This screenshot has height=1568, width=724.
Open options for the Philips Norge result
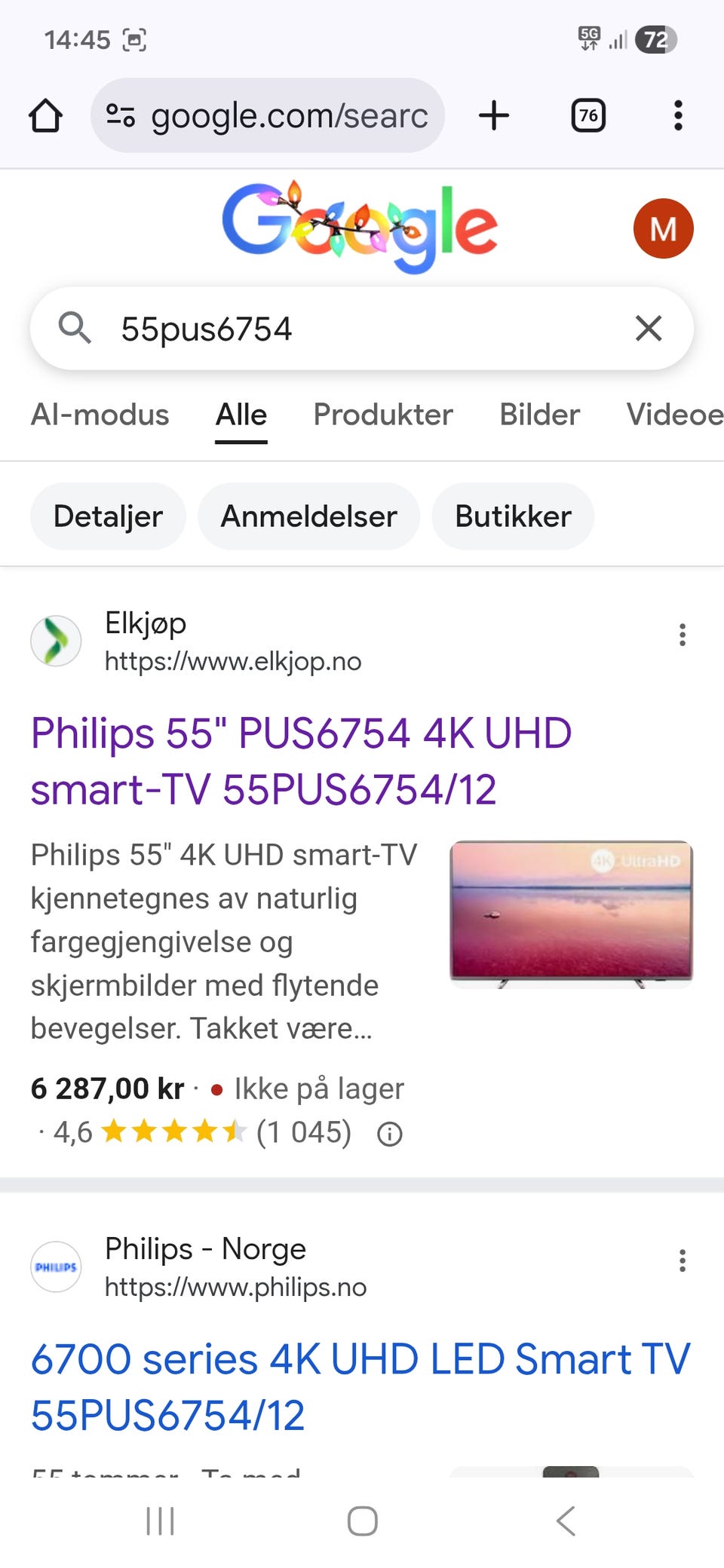(682, 1260)
